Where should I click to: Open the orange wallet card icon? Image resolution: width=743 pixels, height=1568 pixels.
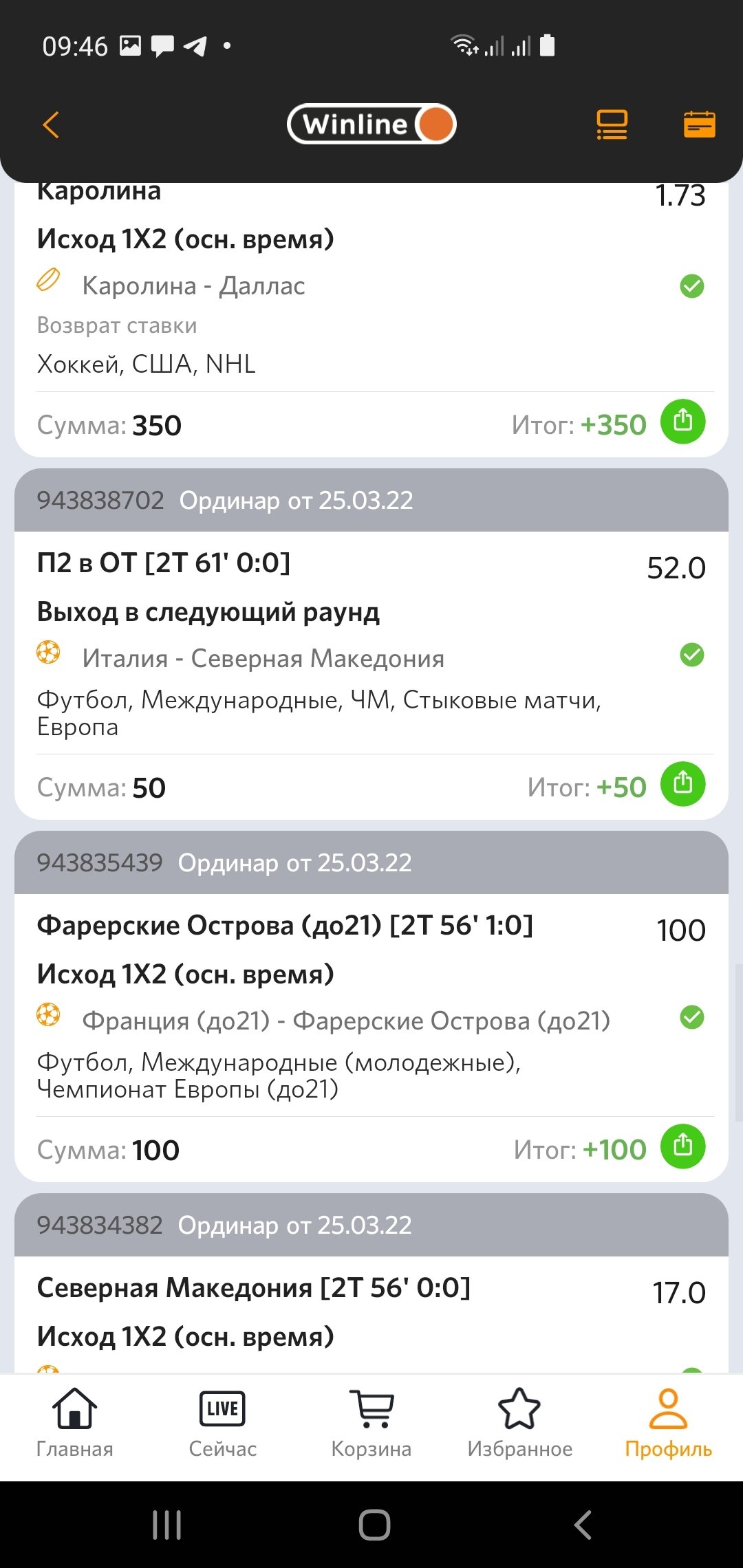[x=699, y=125]
